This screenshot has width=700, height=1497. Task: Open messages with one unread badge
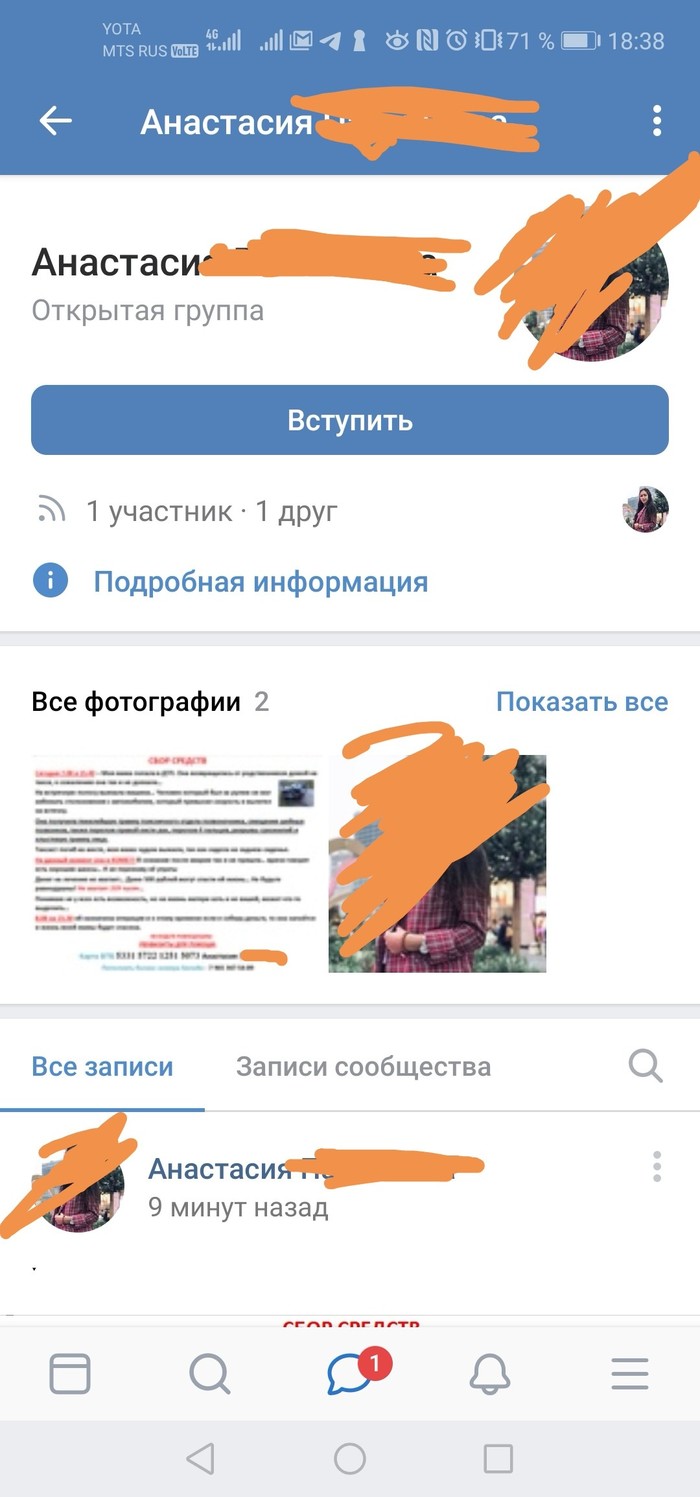coord(350,1374)
